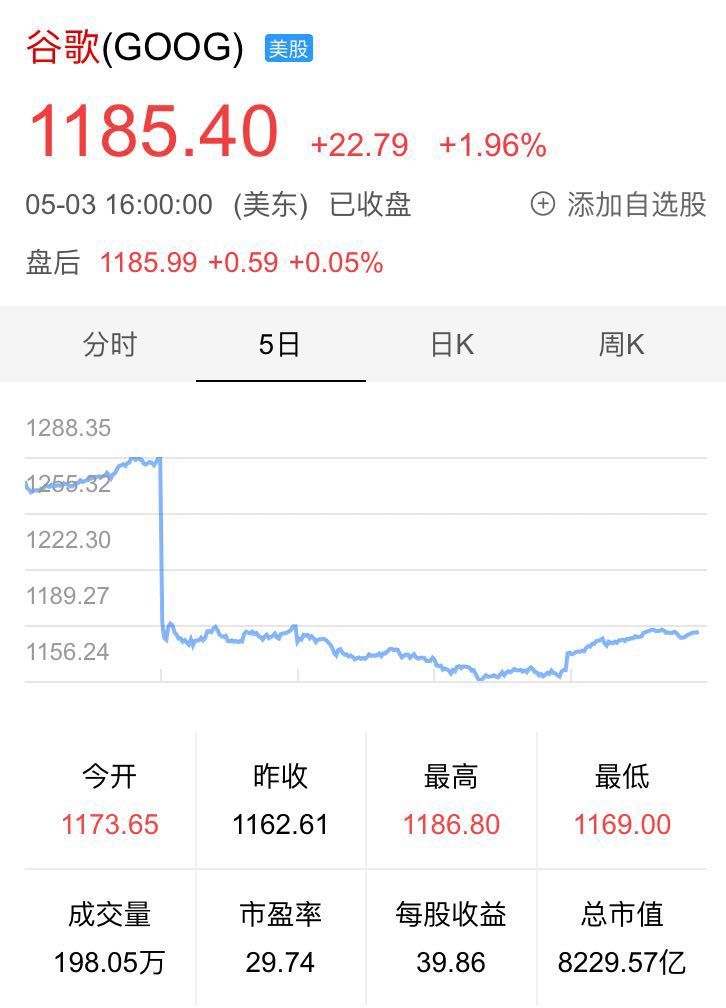Click the 成交量 volume value 198.05万
Viewport: 726px width, 1008px height.
pyautogui.click(x=112, y=964)
